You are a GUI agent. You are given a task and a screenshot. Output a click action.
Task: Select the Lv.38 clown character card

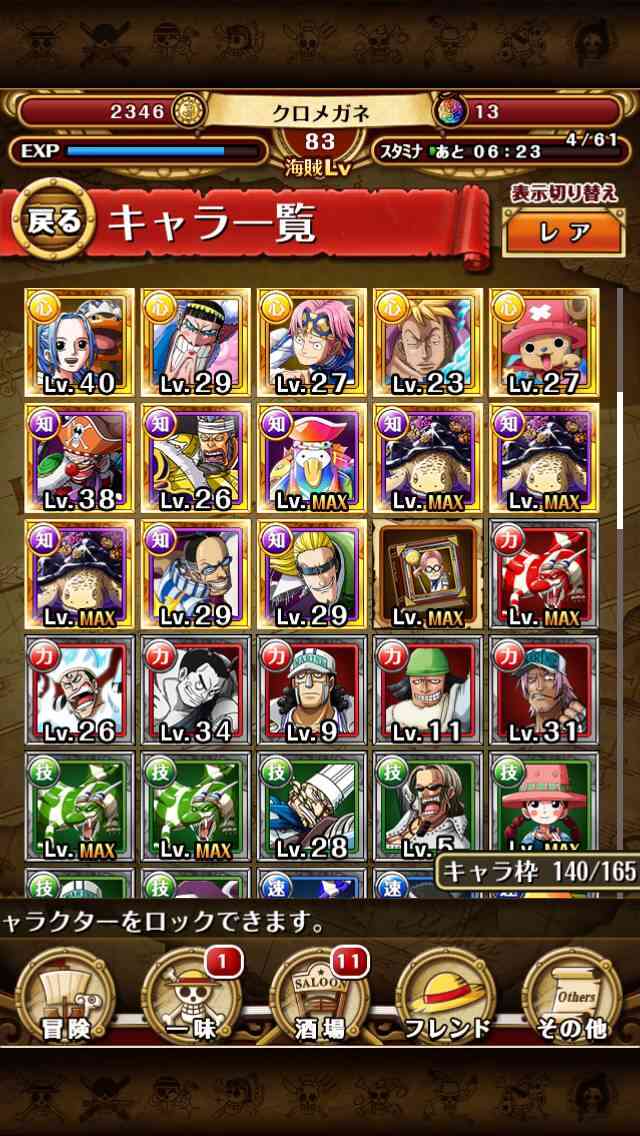pos(80,459)
